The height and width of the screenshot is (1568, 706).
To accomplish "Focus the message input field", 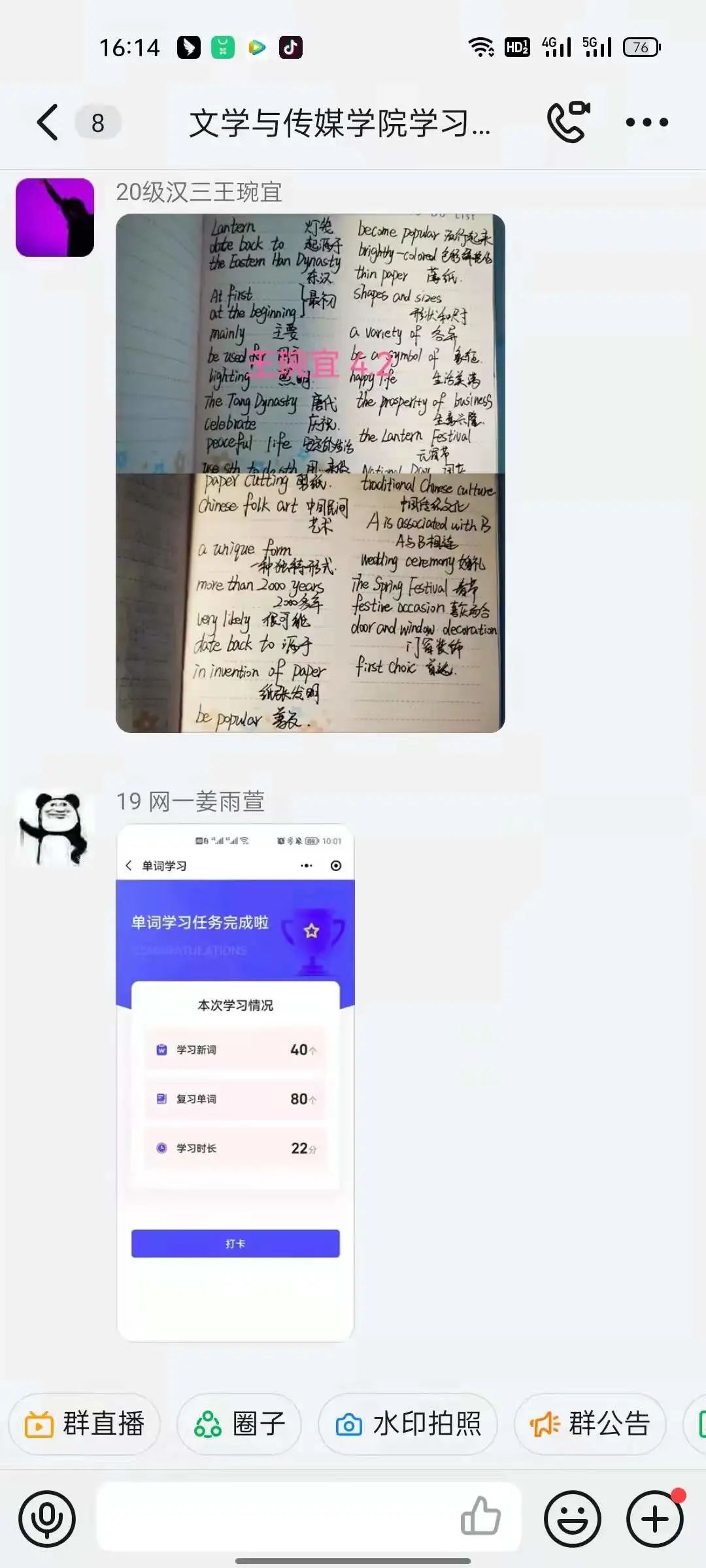I will tap(275, 1517).
